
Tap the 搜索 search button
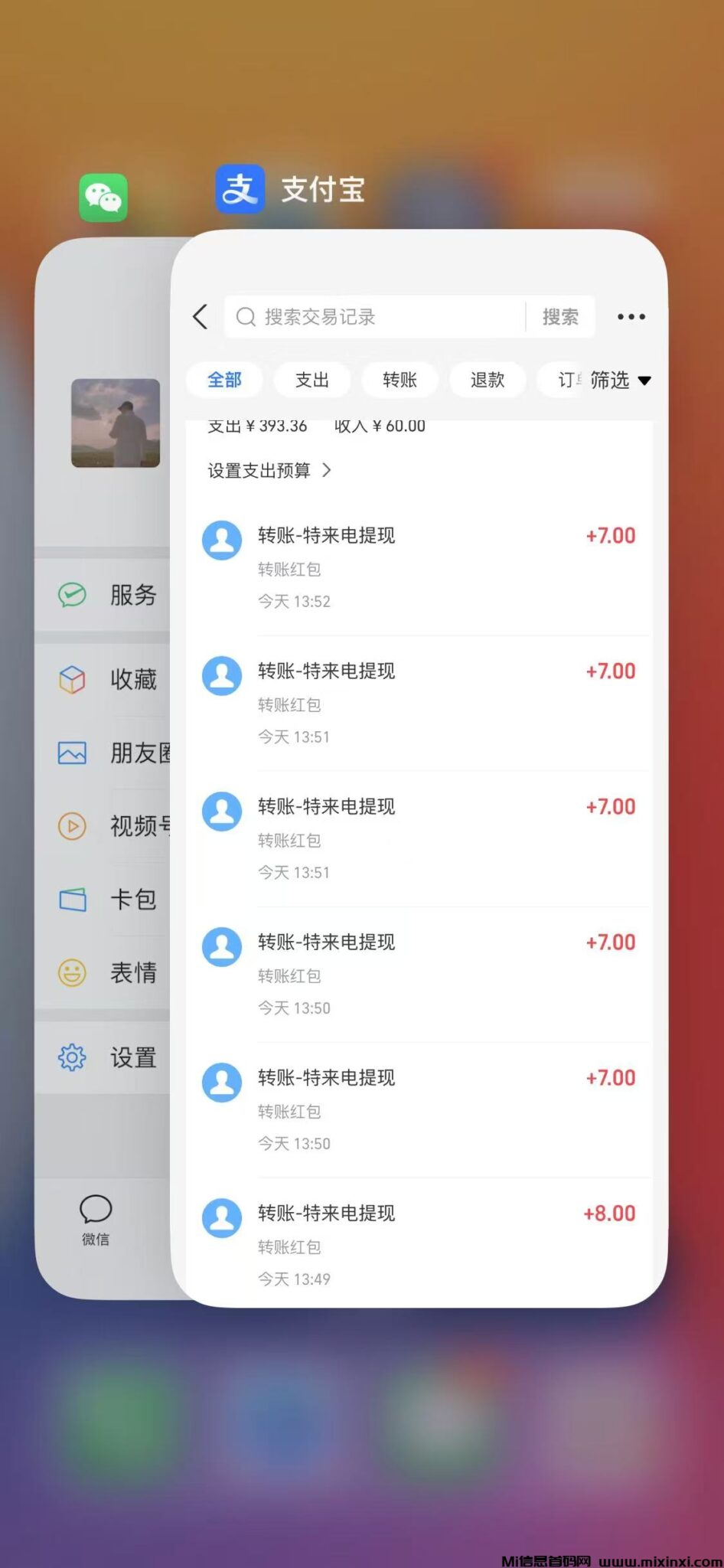click(x=559, y=316)
